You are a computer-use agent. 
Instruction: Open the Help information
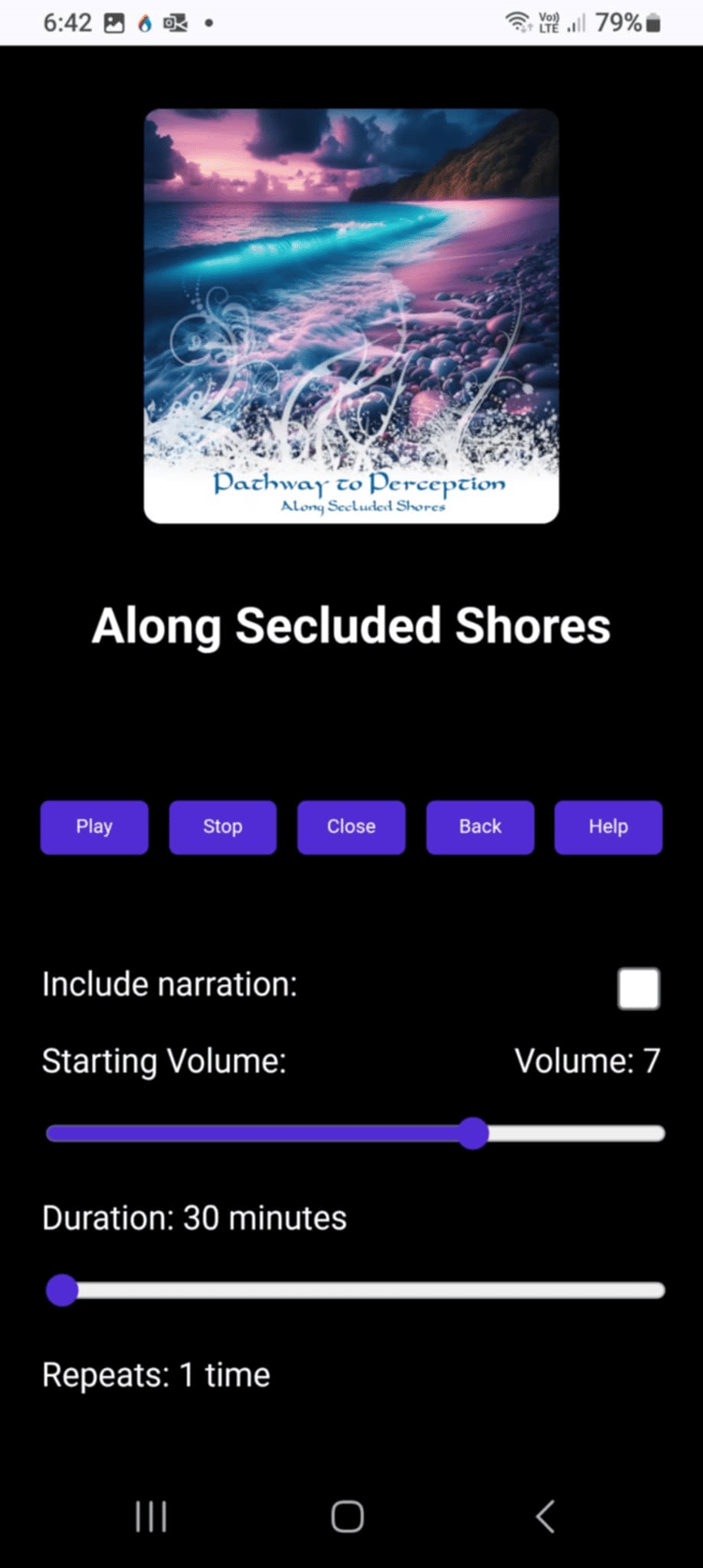tap(608, 827)
